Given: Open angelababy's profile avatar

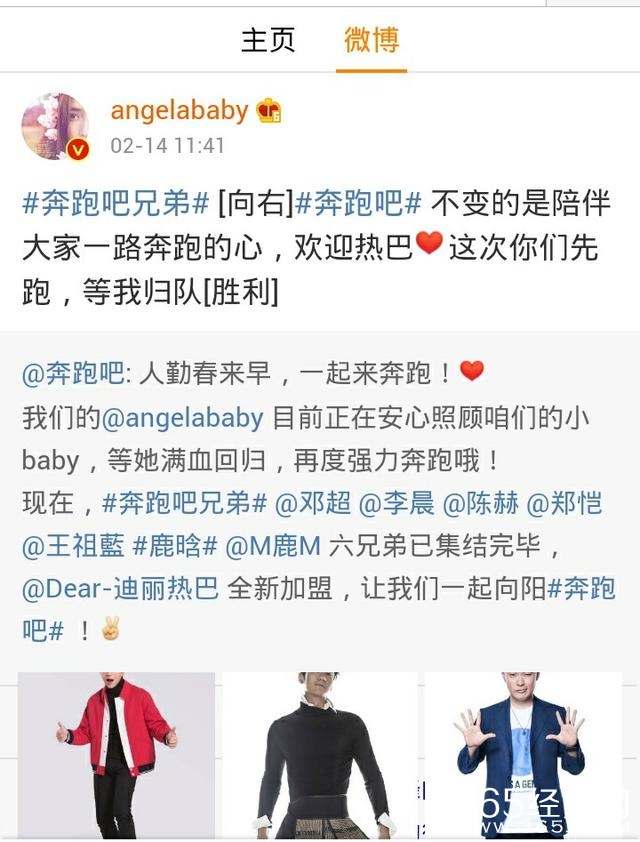Looking at the screenshot, I should tap(55, 127).
